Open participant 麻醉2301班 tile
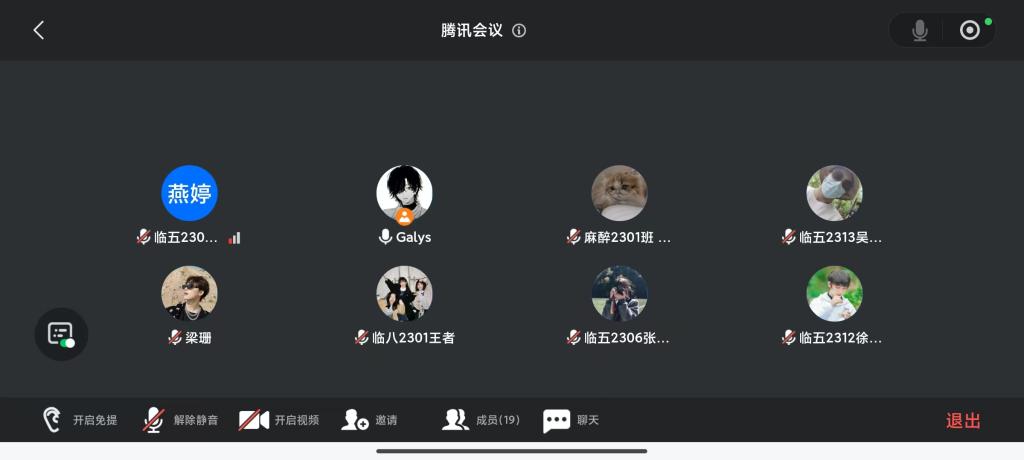1024x460 pixels. (619, 194)
